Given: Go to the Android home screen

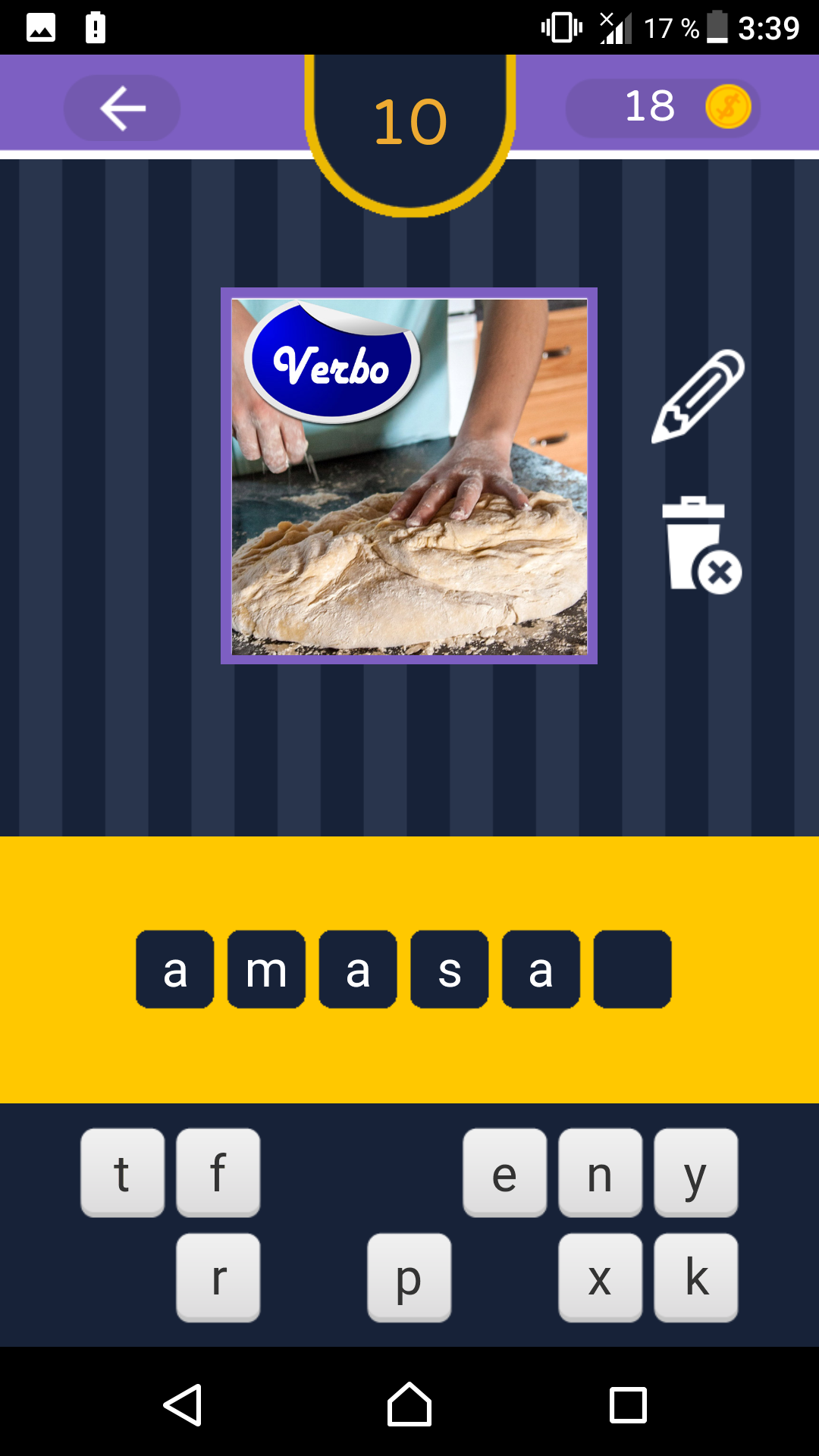Looking at the screenshot, I should [x=409, y=1404].
